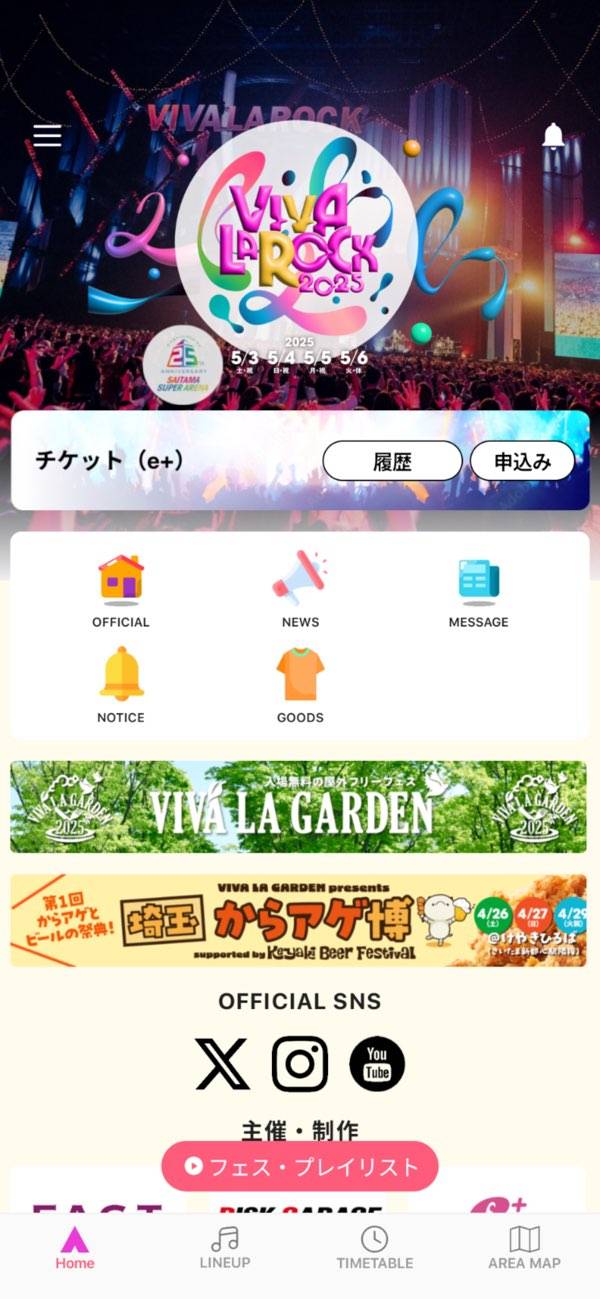The width and height of the screenshot is (600, 1299).
Task: Play the フェス・プレイリスト
Action: coord(300,1166)
